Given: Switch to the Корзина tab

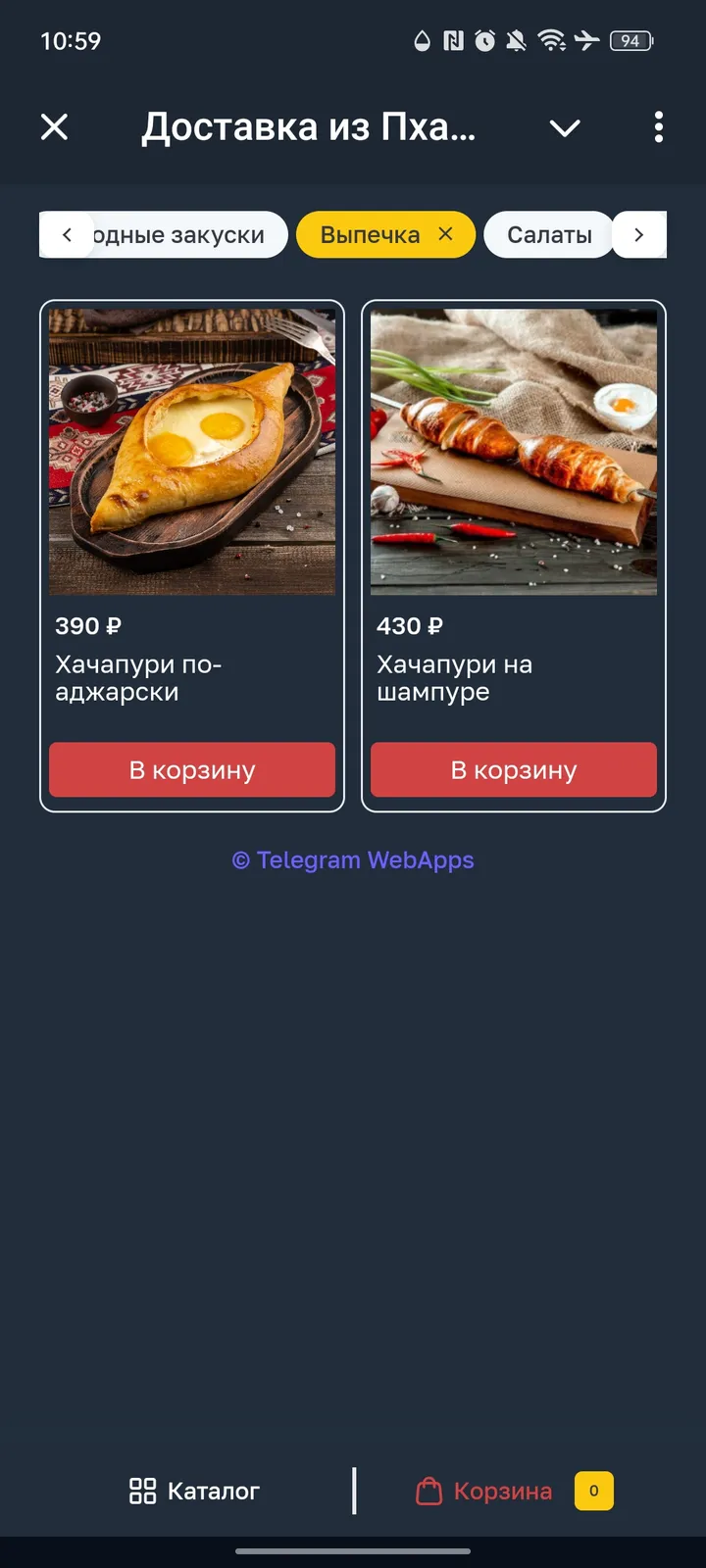Looking at the screenshot, I should click(x=501, y=1491).
